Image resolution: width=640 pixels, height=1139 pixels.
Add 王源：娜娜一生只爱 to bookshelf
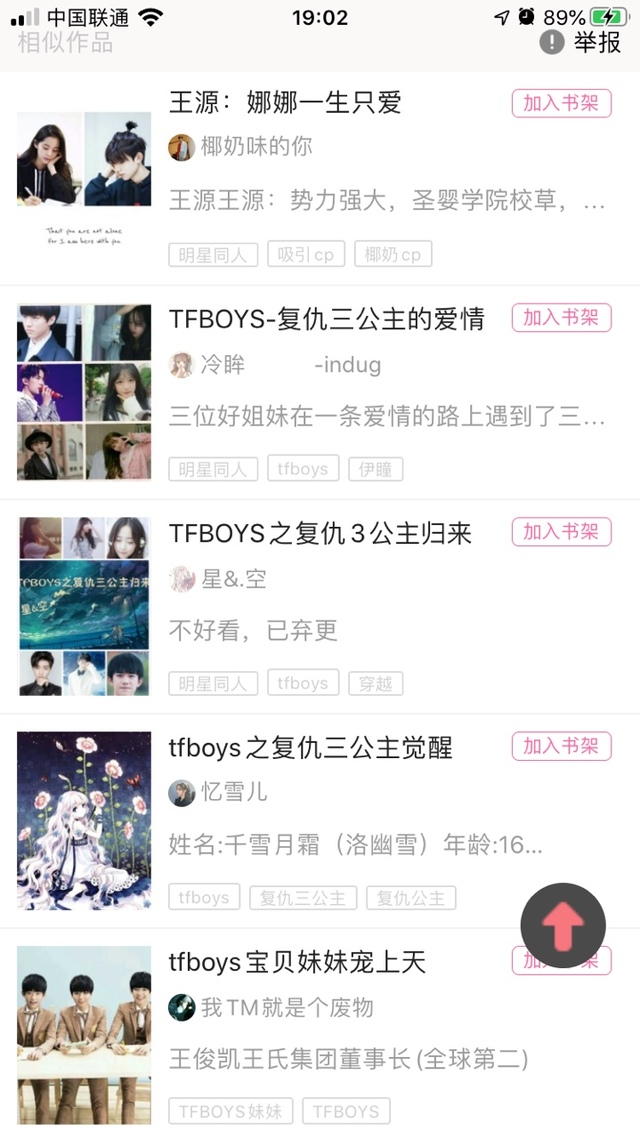pyautogui.click(x=561, y=103)
